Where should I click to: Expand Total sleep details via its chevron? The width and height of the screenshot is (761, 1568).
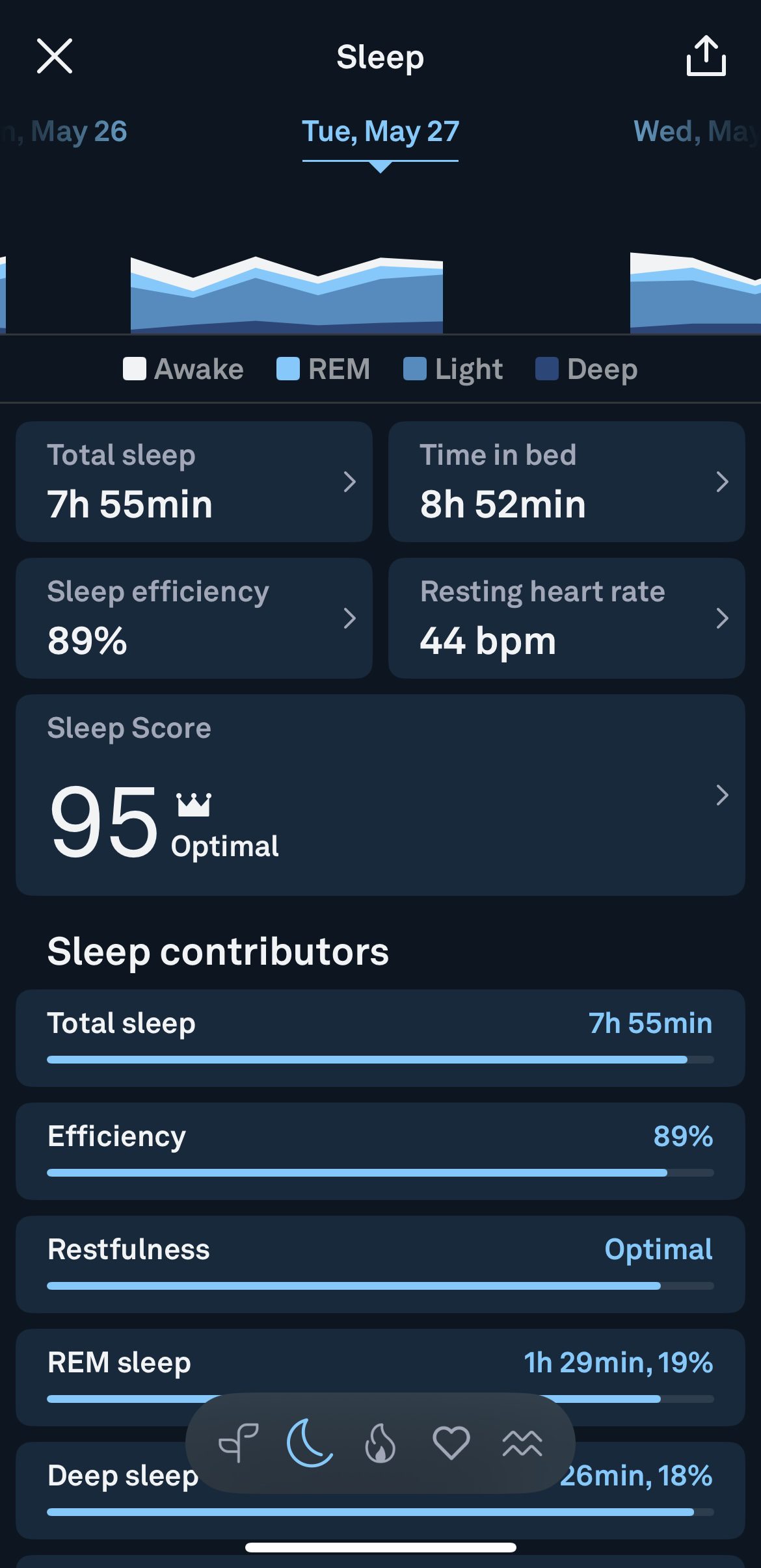coord(351,482)
